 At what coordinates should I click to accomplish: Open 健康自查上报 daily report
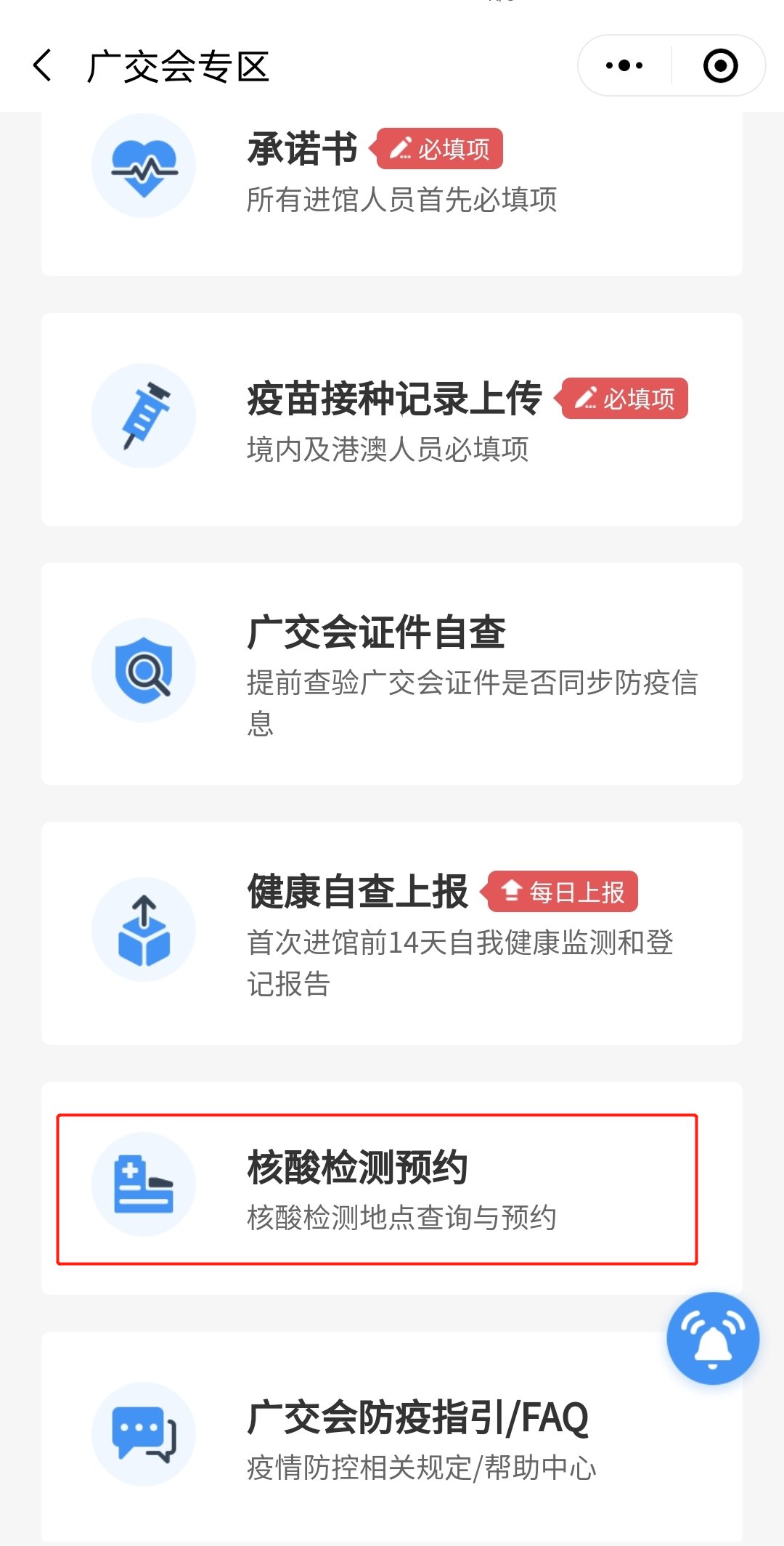pos(392,932)
